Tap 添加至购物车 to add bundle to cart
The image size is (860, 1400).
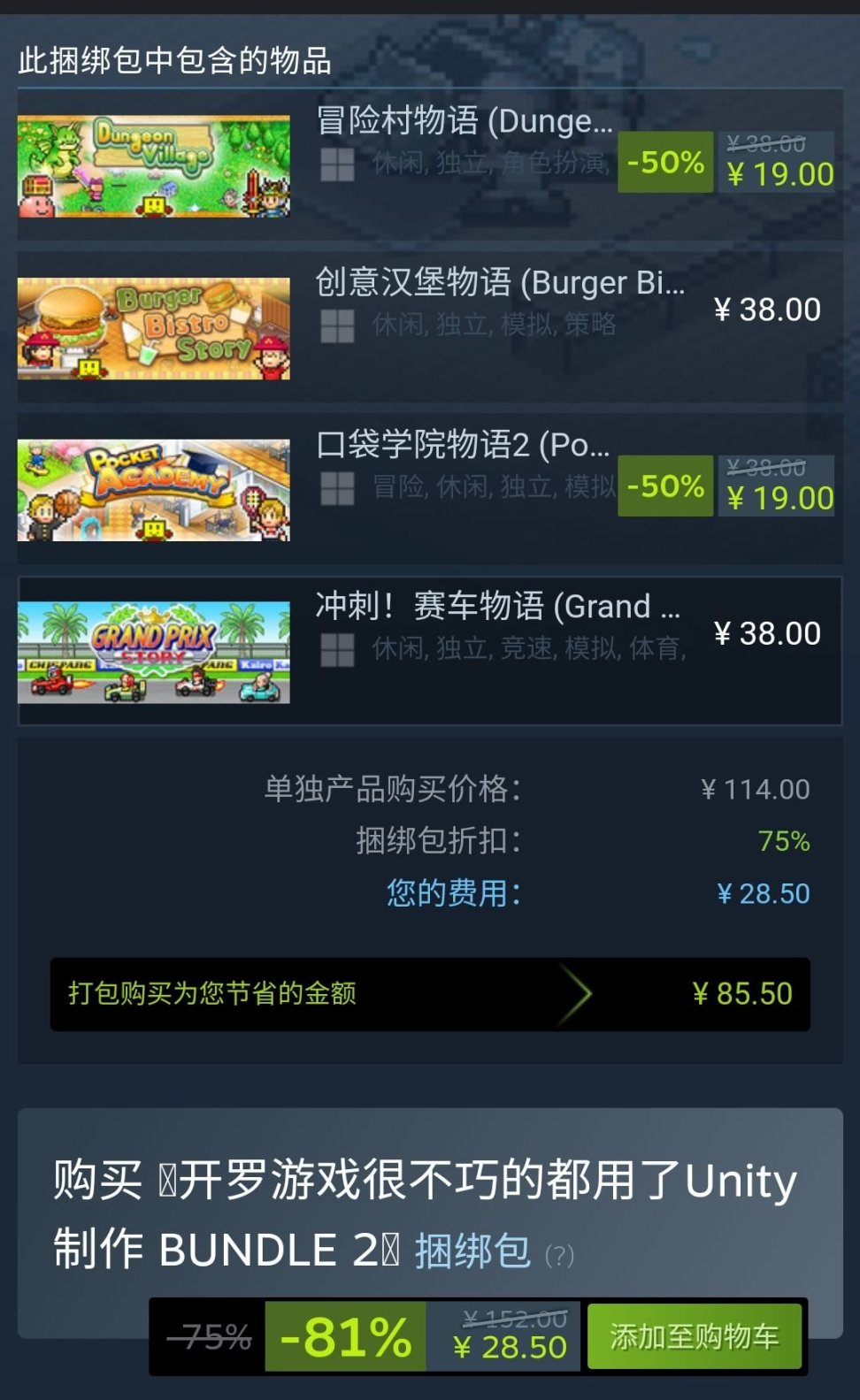[x=695, y=1336]
